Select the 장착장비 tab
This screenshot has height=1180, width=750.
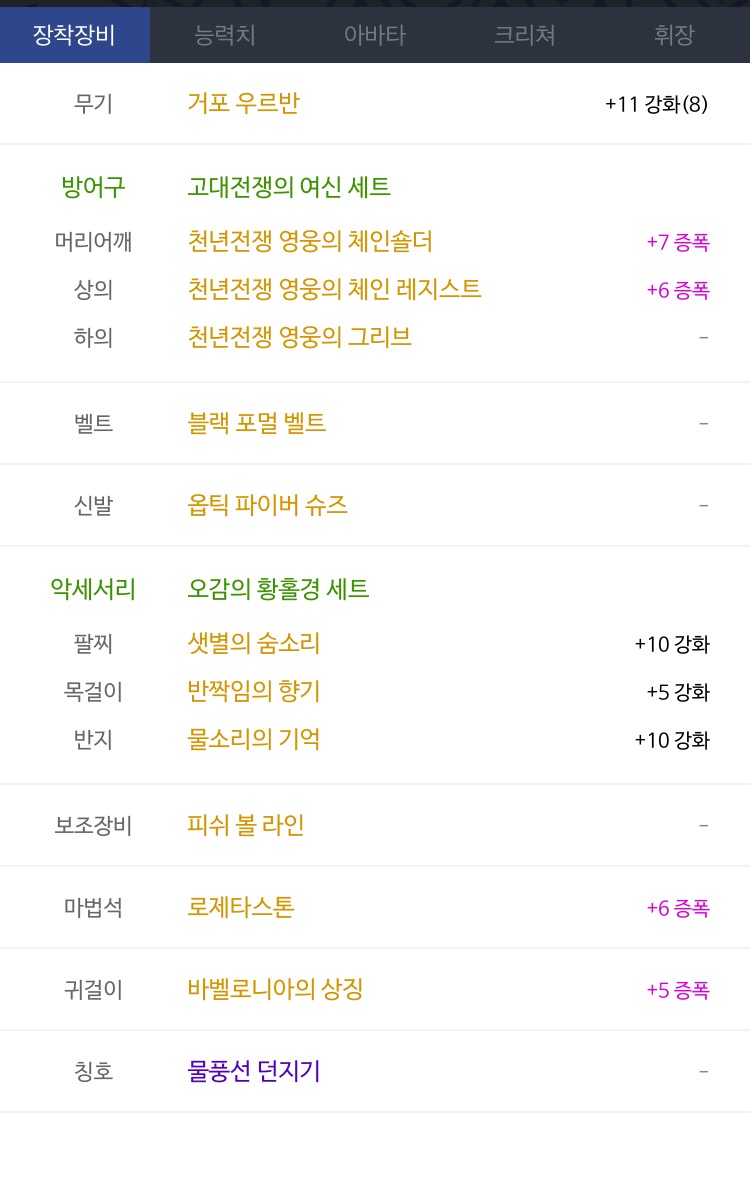(x=75, y=35)
